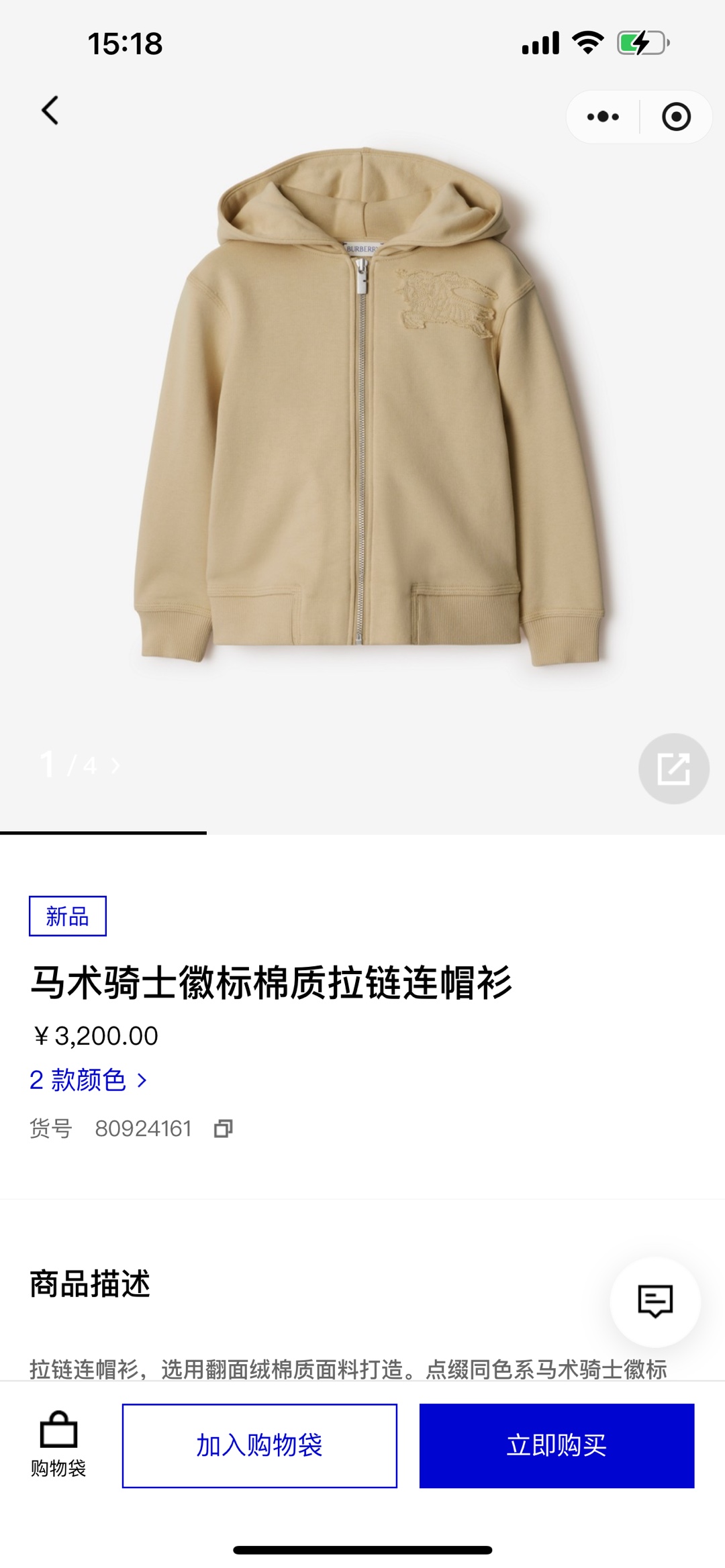Open the mini program more options menu
This screenshot has height=1568, width=725.
tap(603, 117)
